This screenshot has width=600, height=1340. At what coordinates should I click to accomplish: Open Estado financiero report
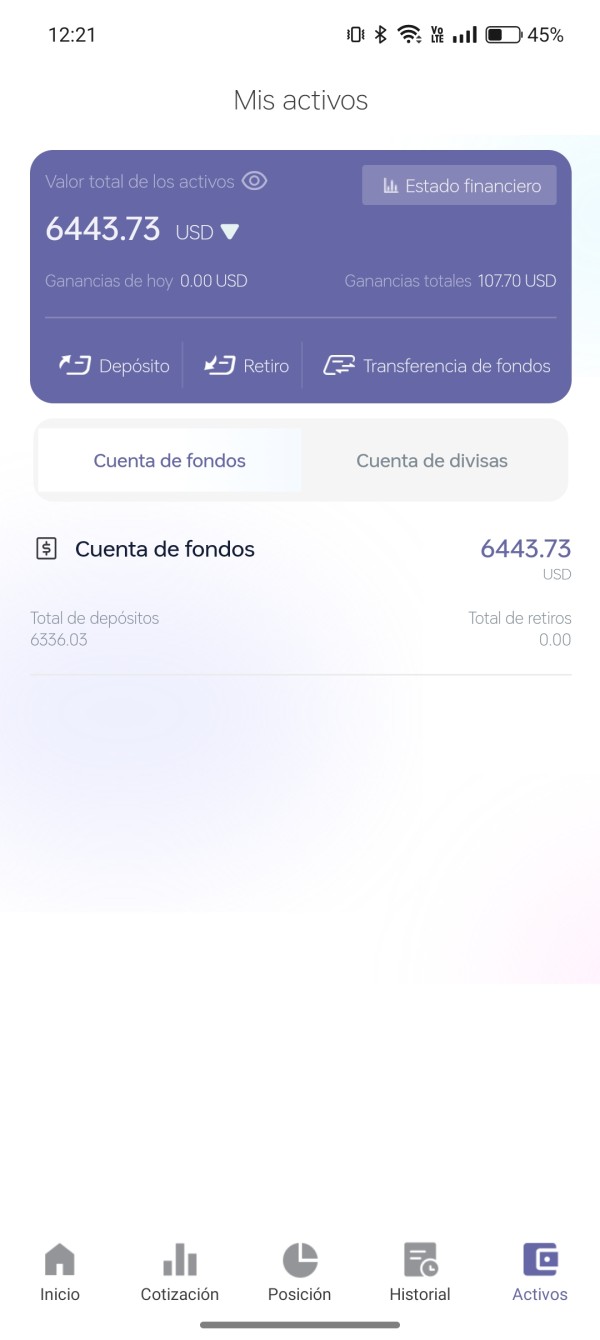(459, 186)
